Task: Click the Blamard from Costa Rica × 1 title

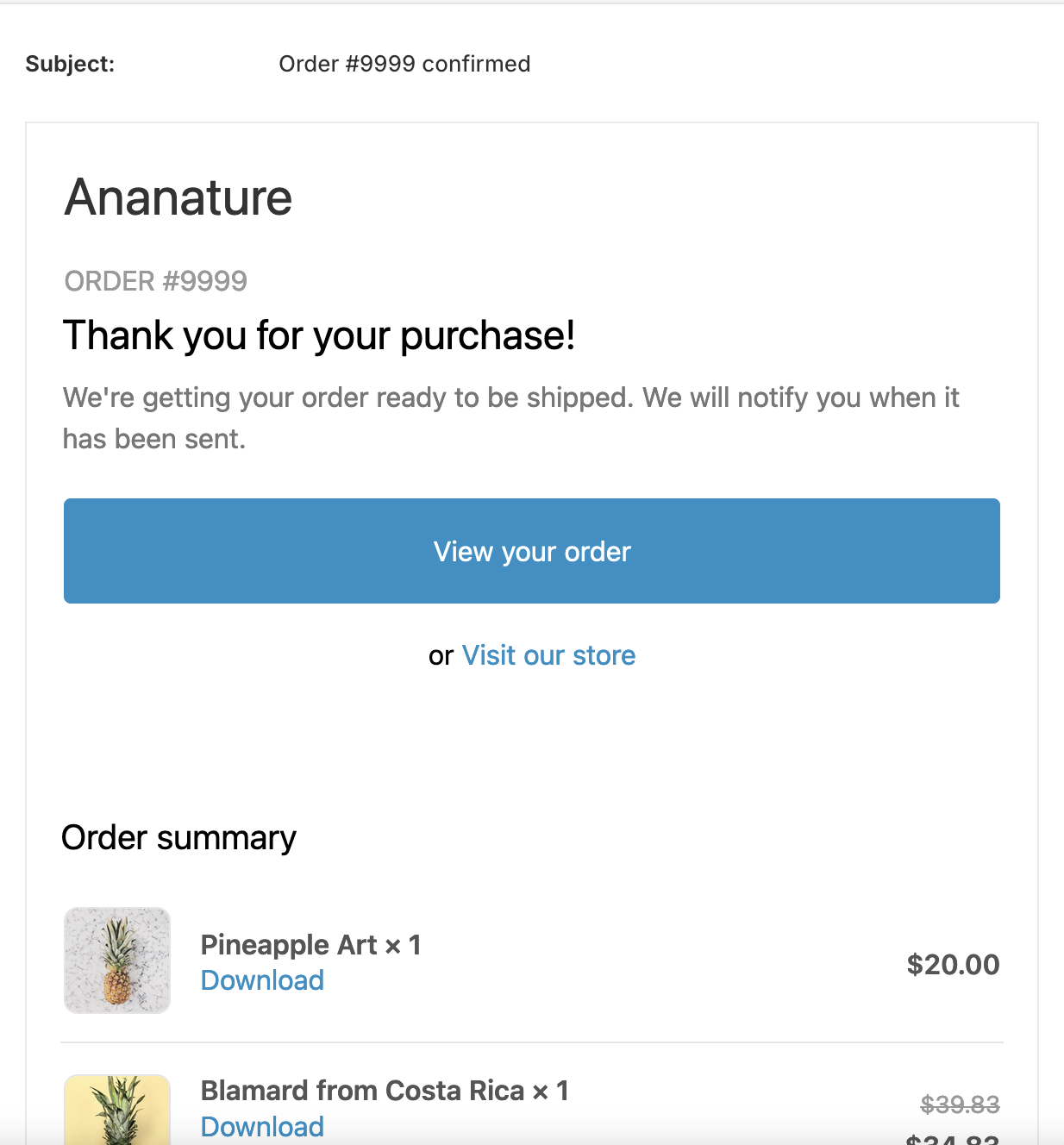Action: pos(384,1091)
